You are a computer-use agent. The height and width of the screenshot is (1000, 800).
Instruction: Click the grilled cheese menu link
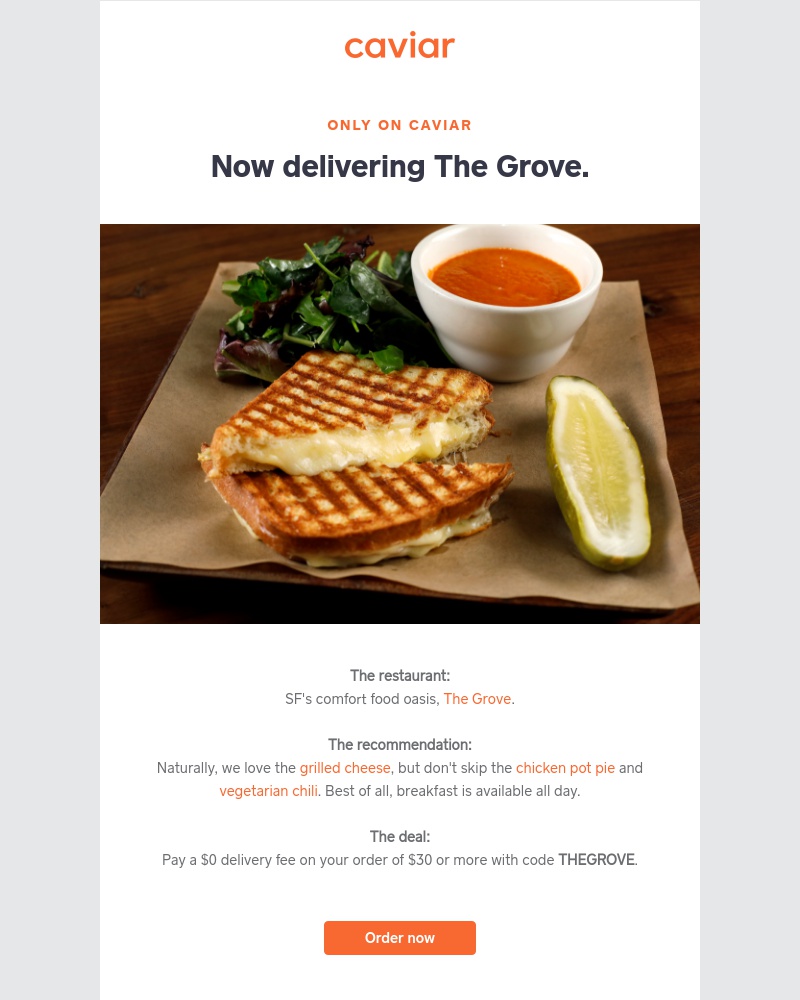coord(344,768)
